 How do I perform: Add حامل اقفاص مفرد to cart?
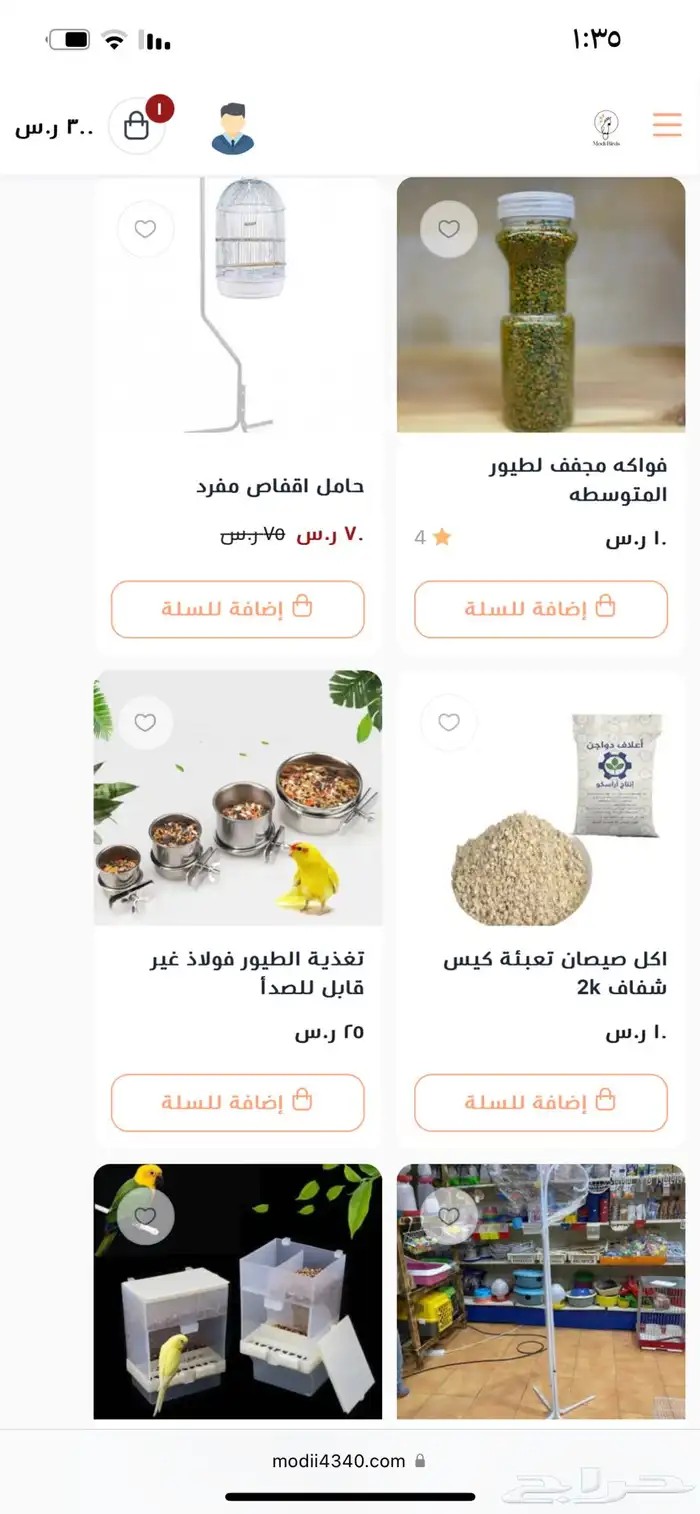tap(238, 609)
